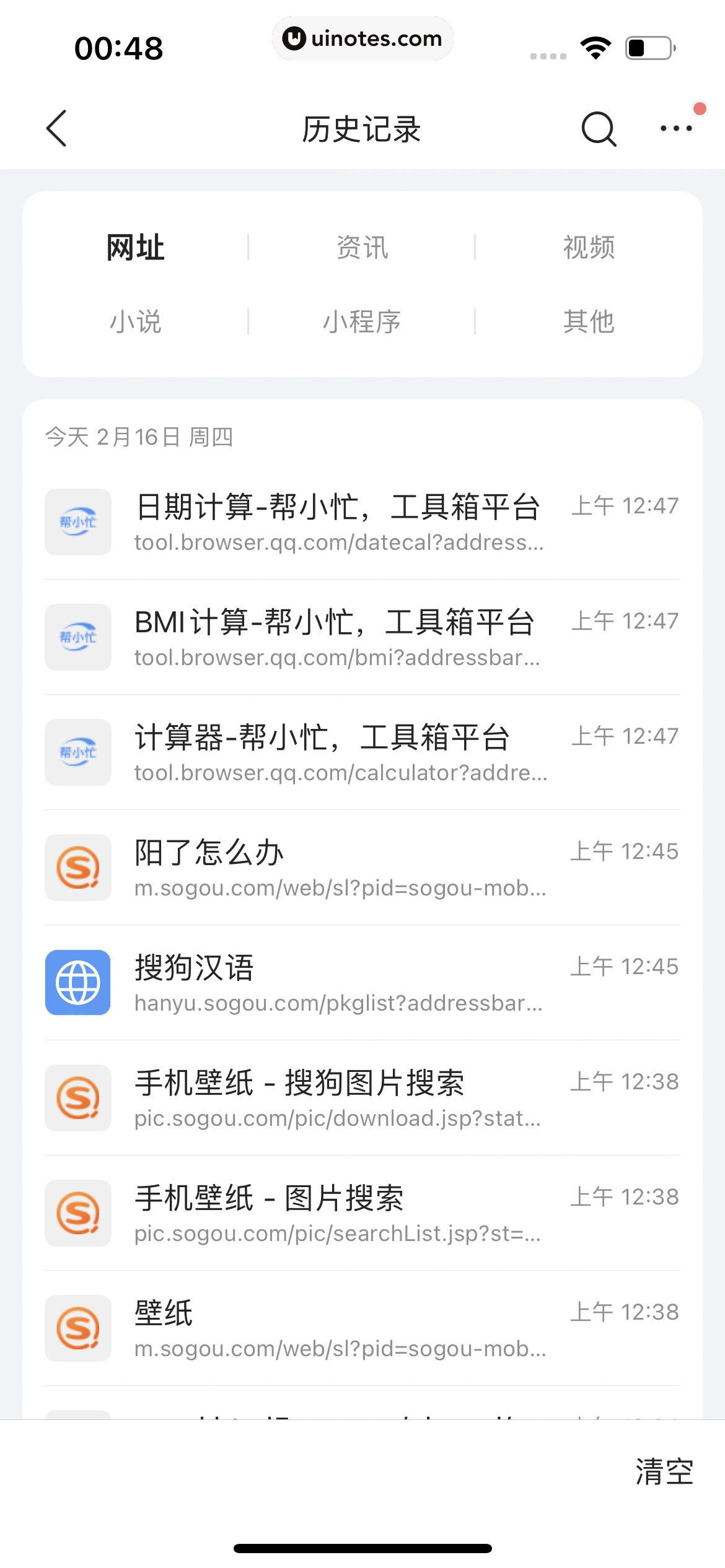Show the 小说 history category
Screen dimensions: 725x1568
136,322
